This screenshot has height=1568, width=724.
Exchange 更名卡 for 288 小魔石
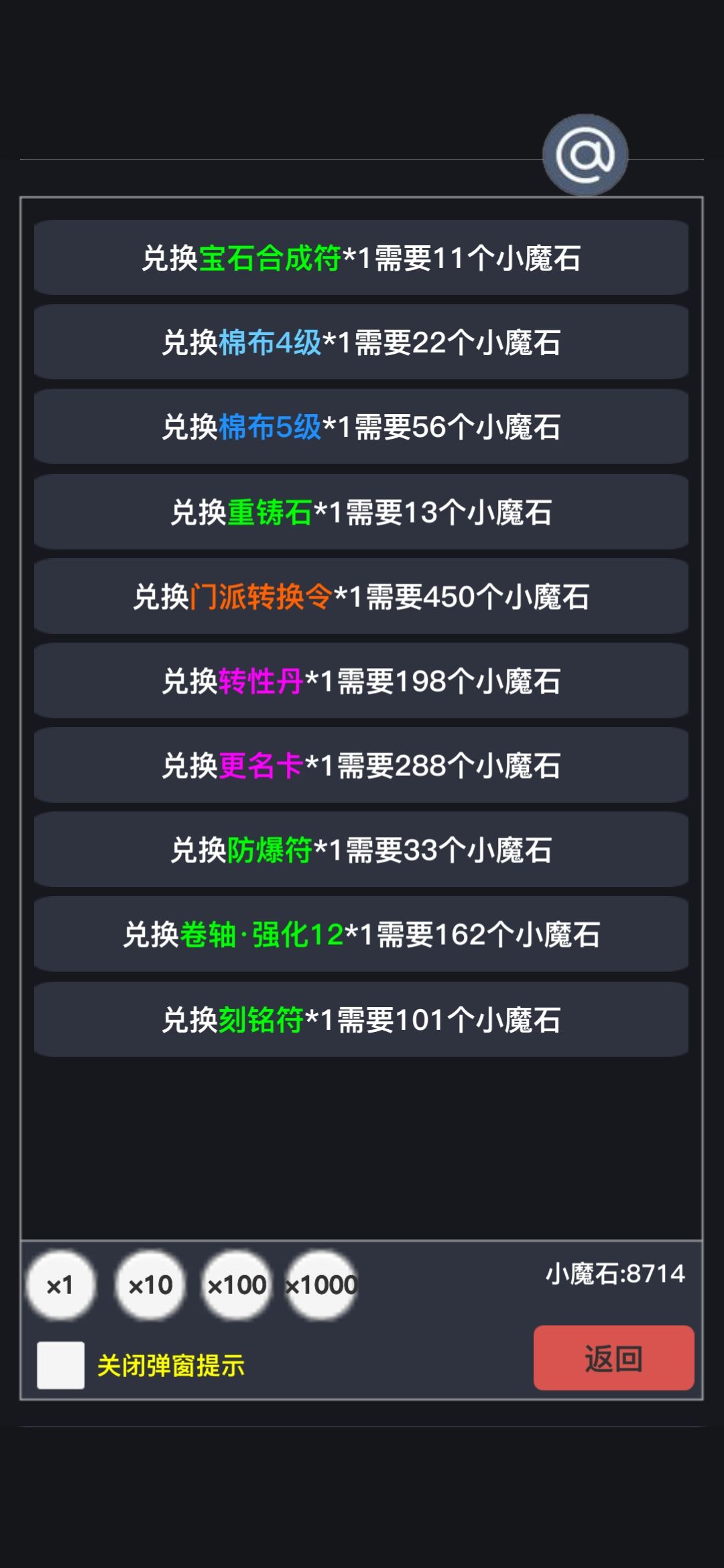pyautogui.click(x=361, y=765)
